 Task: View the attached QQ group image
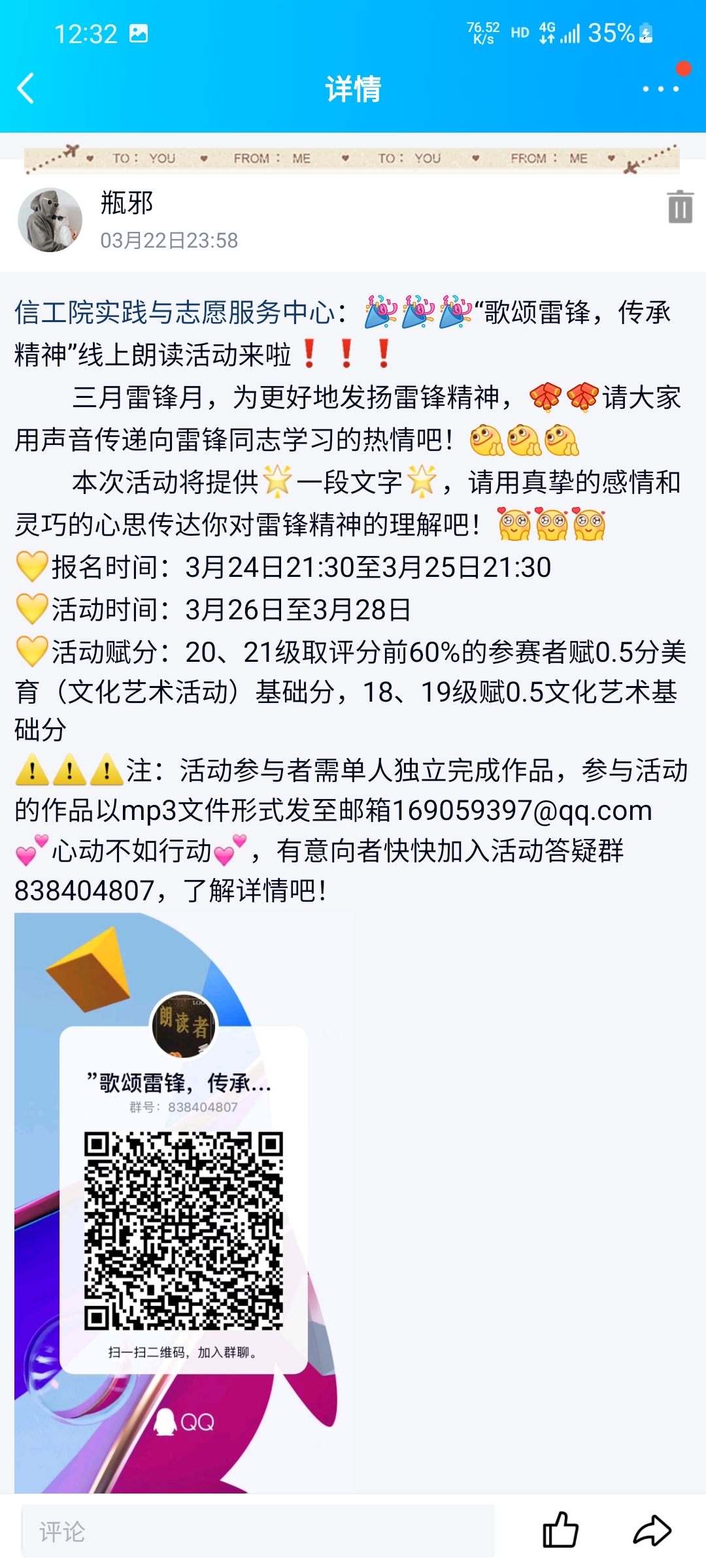[183, 1202]
